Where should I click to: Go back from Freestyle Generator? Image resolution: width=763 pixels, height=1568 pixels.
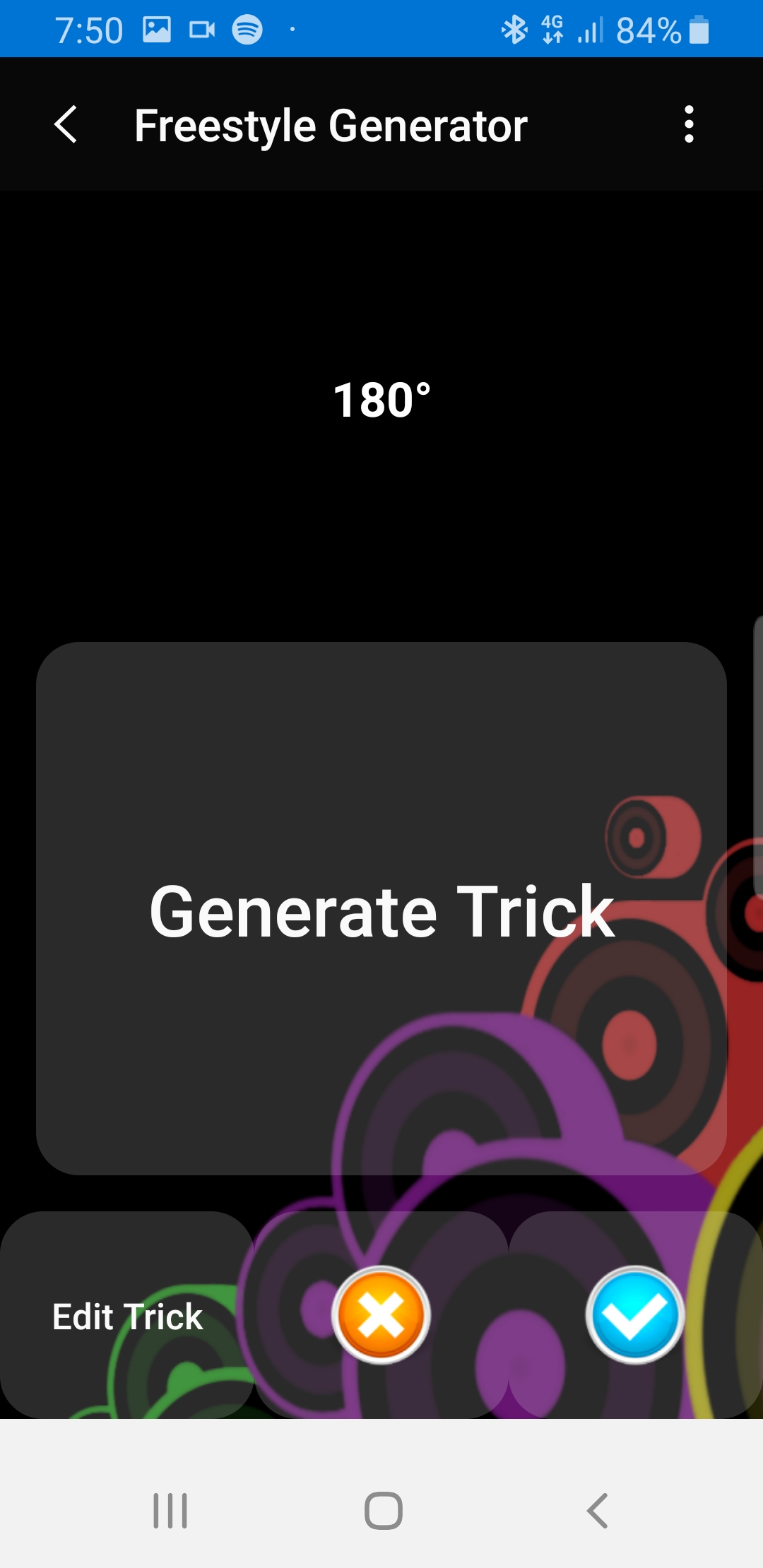point(66,125)
